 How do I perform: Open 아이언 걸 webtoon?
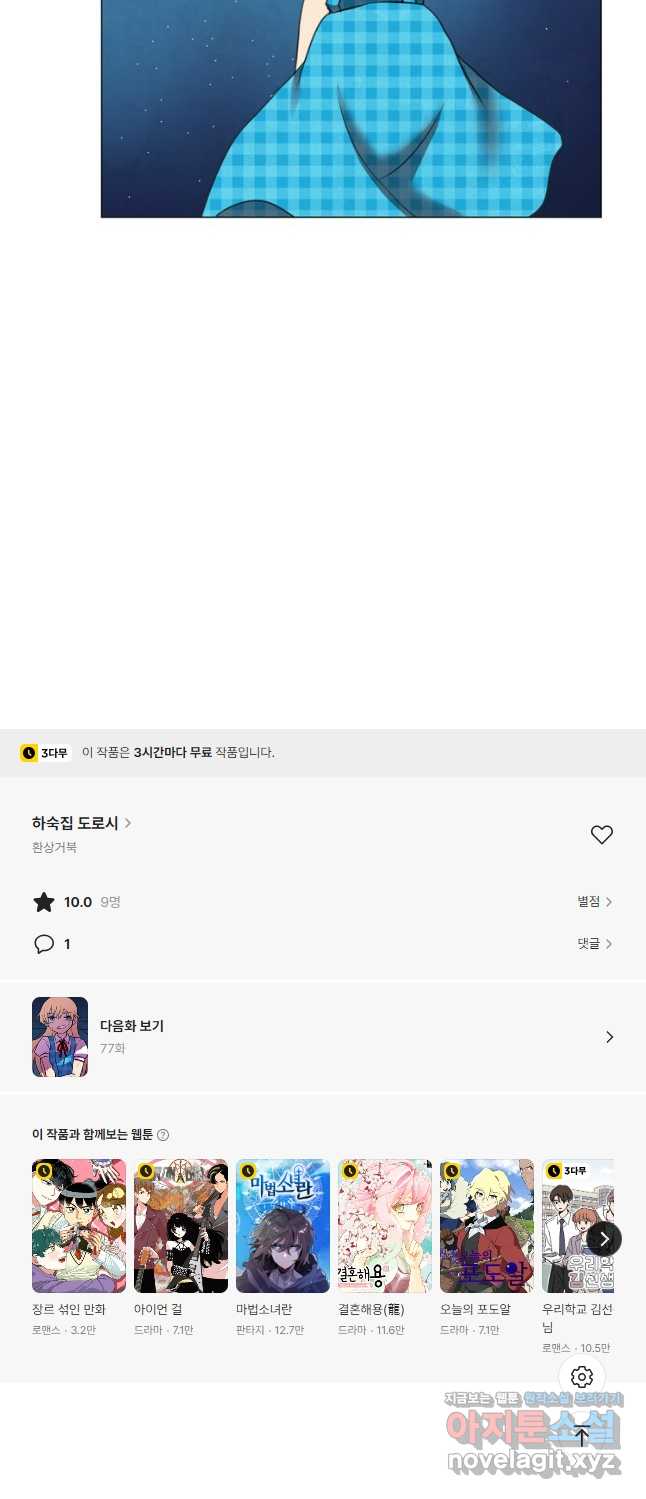(x=181, y=1226)
